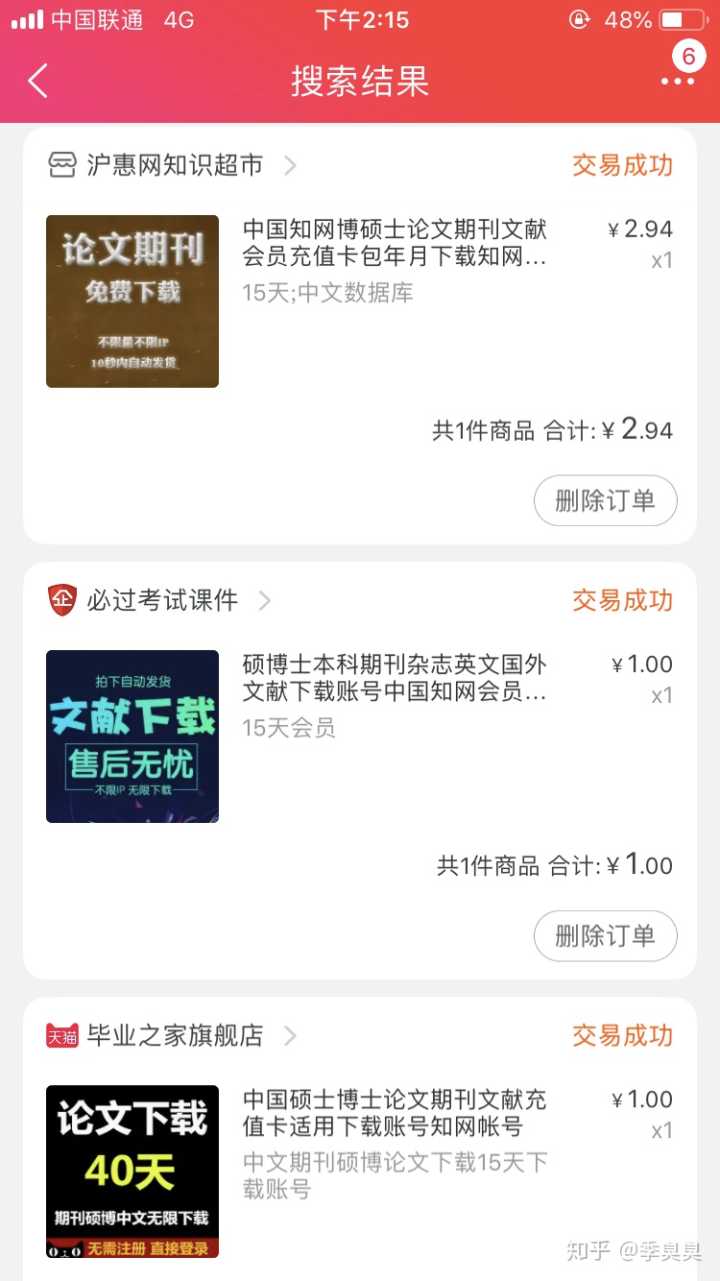
Task: View order 硕博士本科期刊杂志英文国外文献下载账号
Action: click(395, 678)
